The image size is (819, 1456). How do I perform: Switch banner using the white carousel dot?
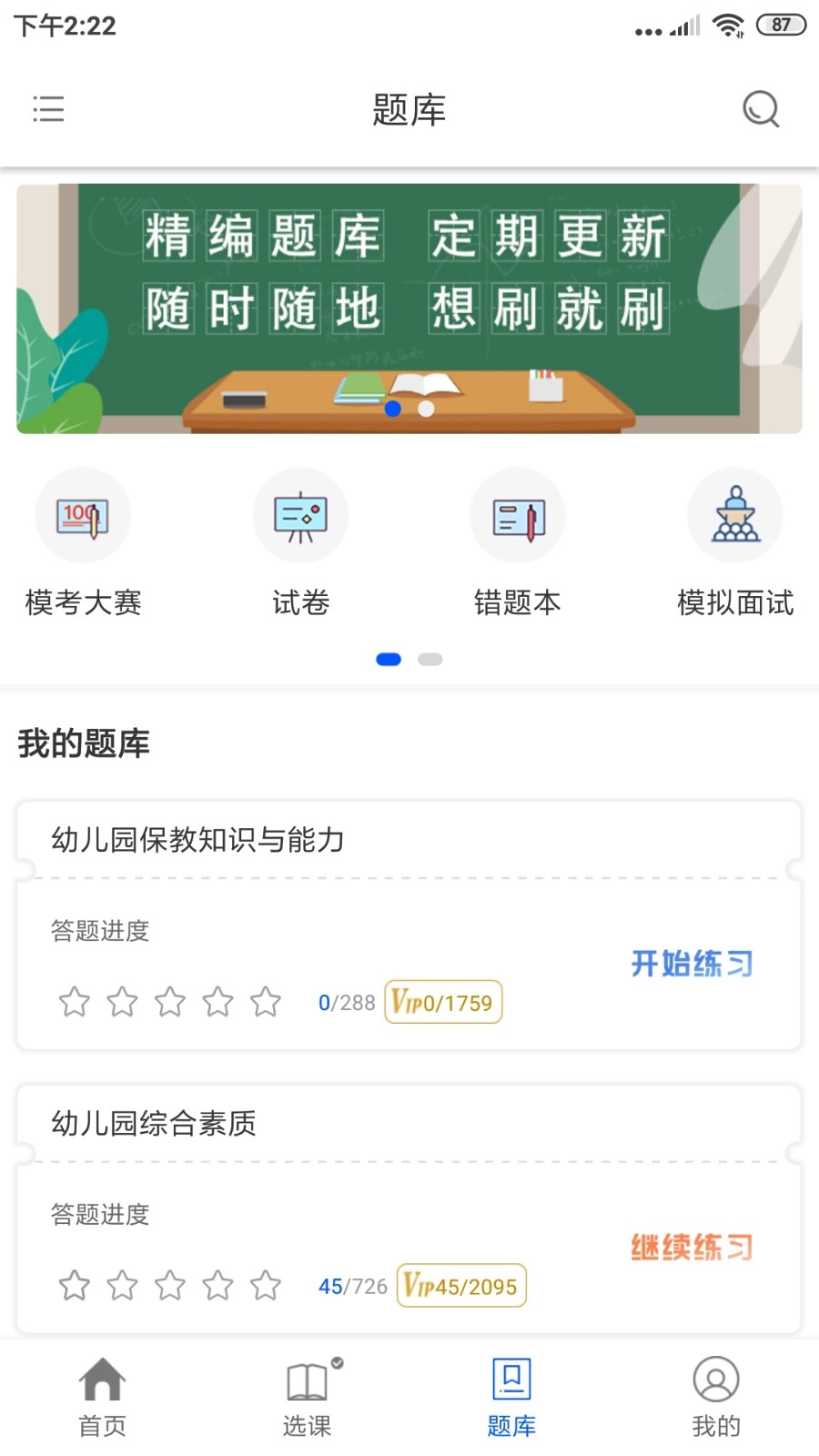[x=425, y=409]
